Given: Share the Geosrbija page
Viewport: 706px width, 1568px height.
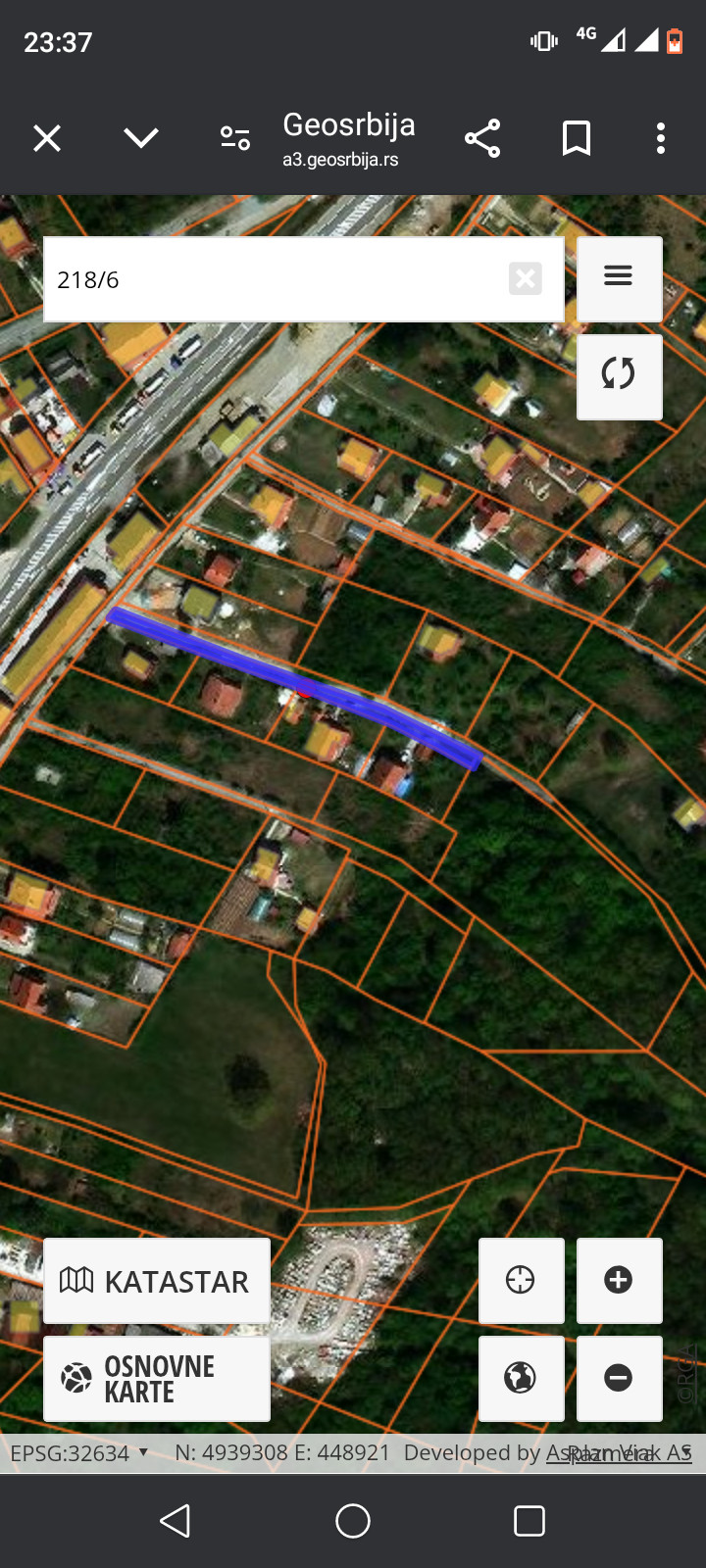Looking at the screenshot, I should (x=482, y=138).
